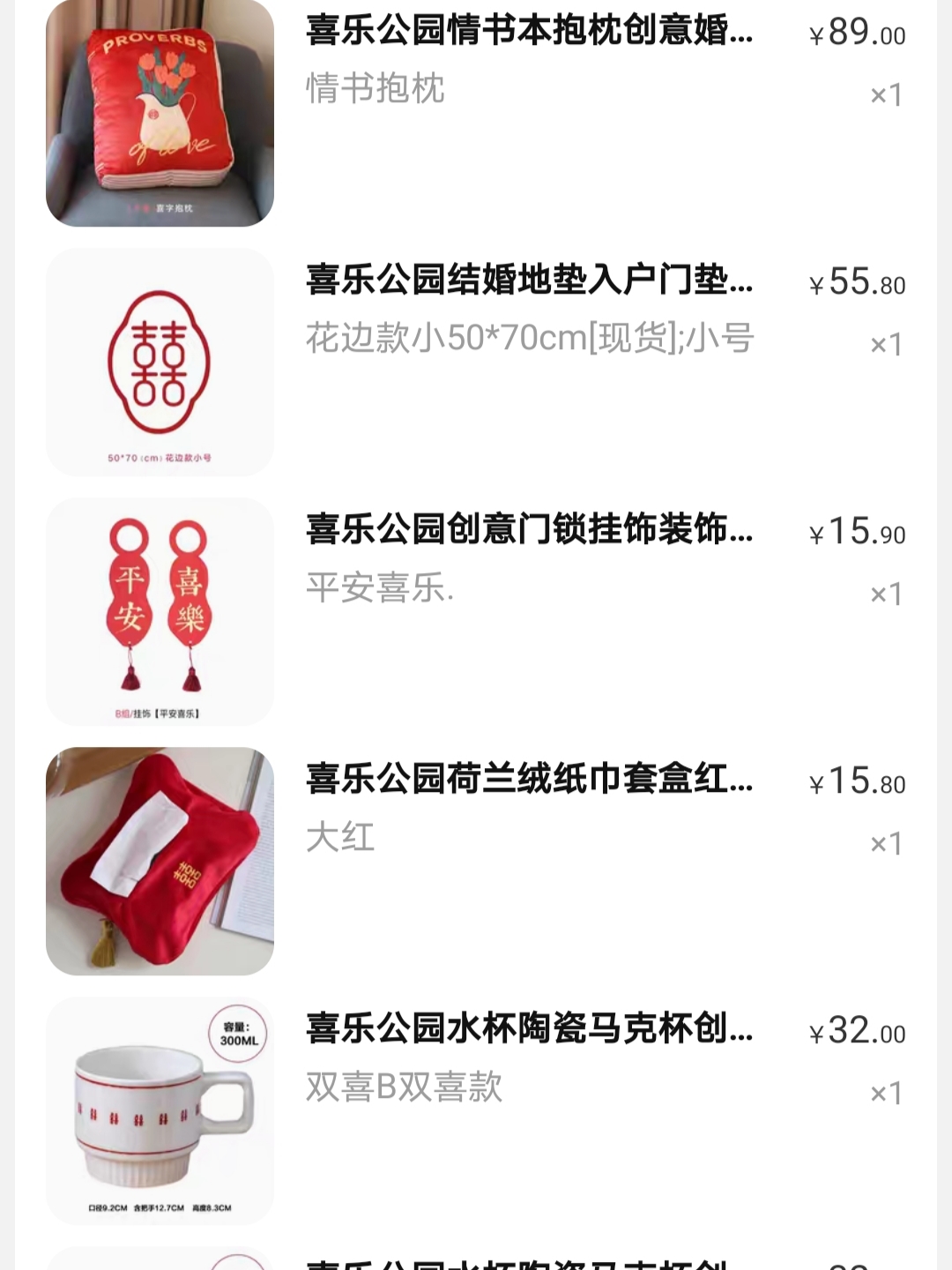Open the 创意门锁挂饰 平安喜乐 item
Viewport: 952px width, 1270px height.
click(529, 530)
